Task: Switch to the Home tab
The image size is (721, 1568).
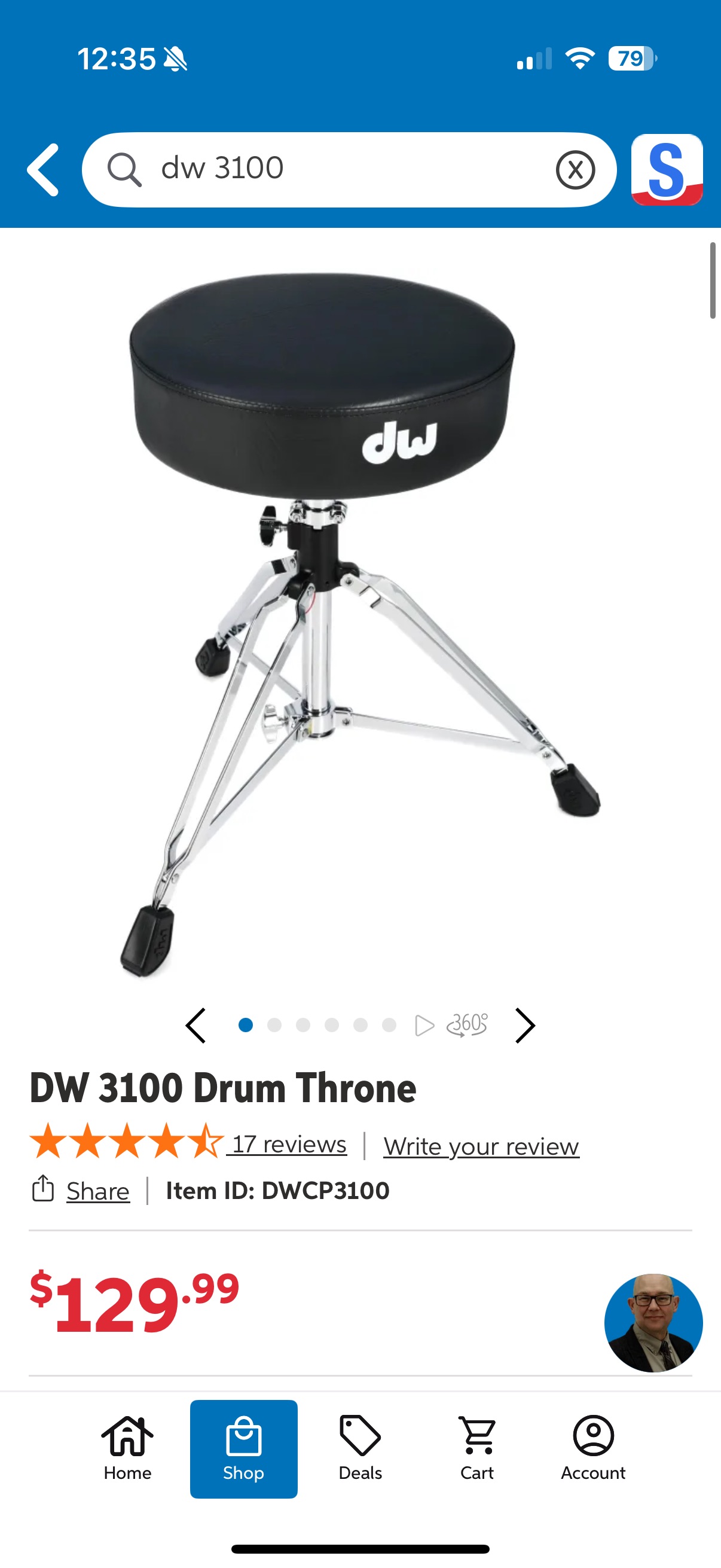Action: tap(127, 1448)
